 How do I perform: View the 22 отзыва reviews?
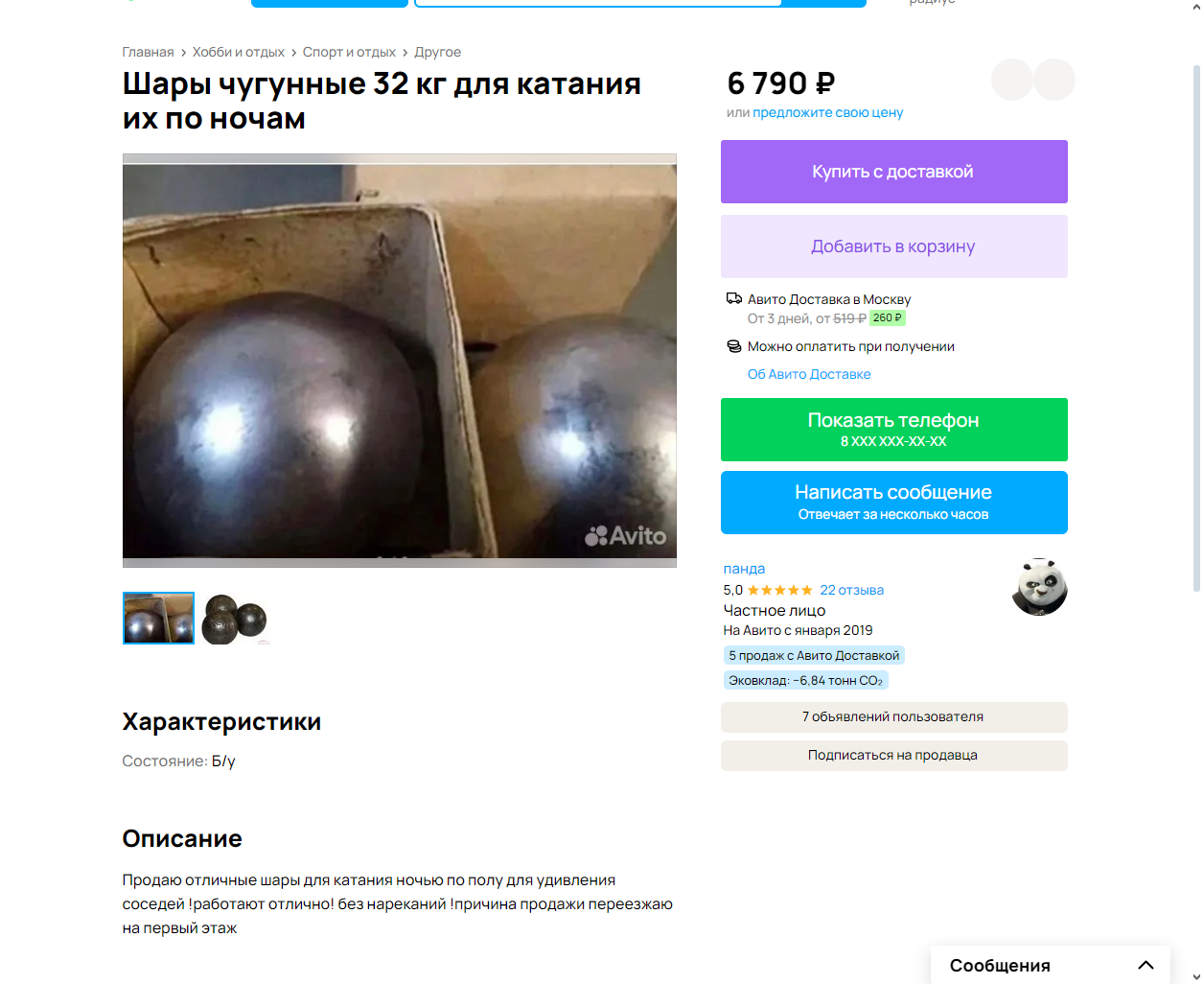[851, 590]
